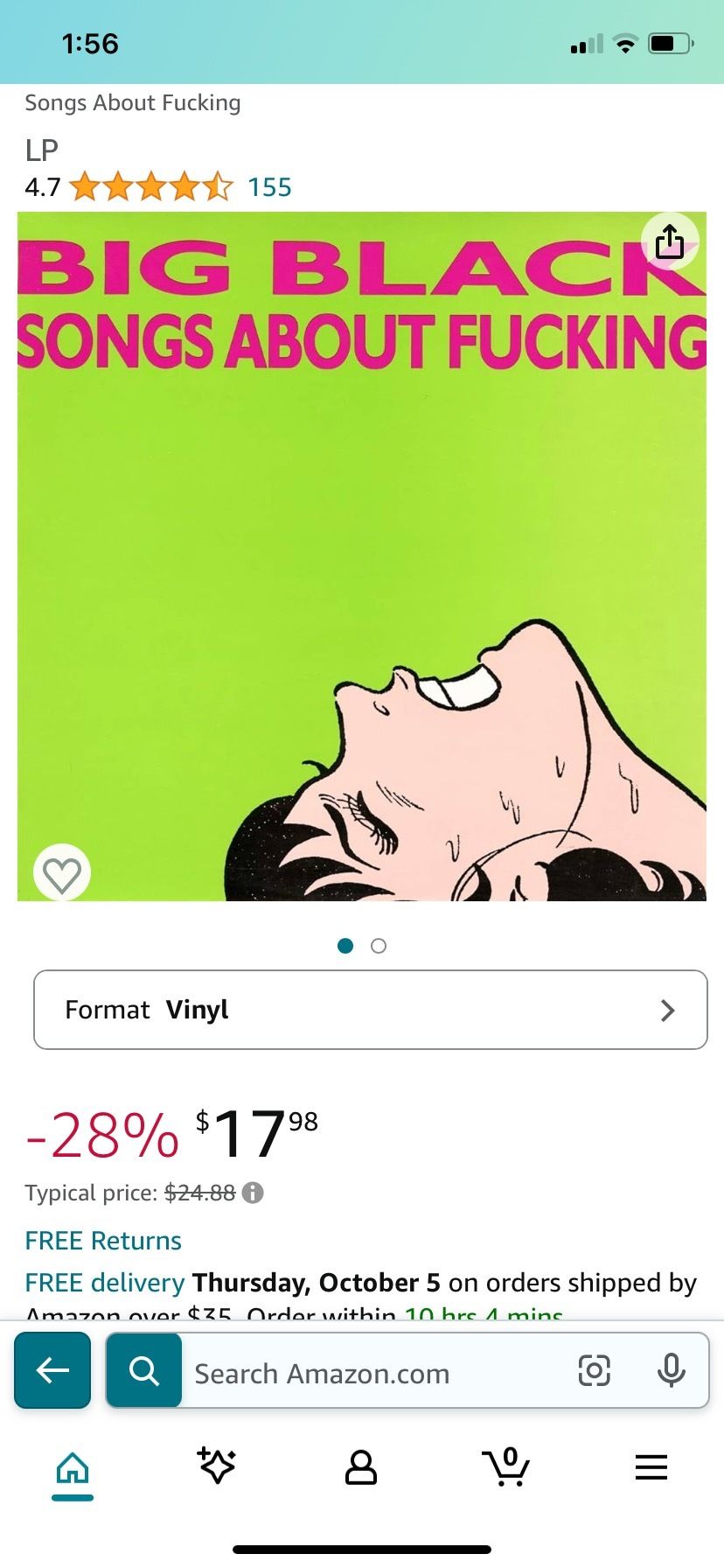View typical price info icon

253,1193
